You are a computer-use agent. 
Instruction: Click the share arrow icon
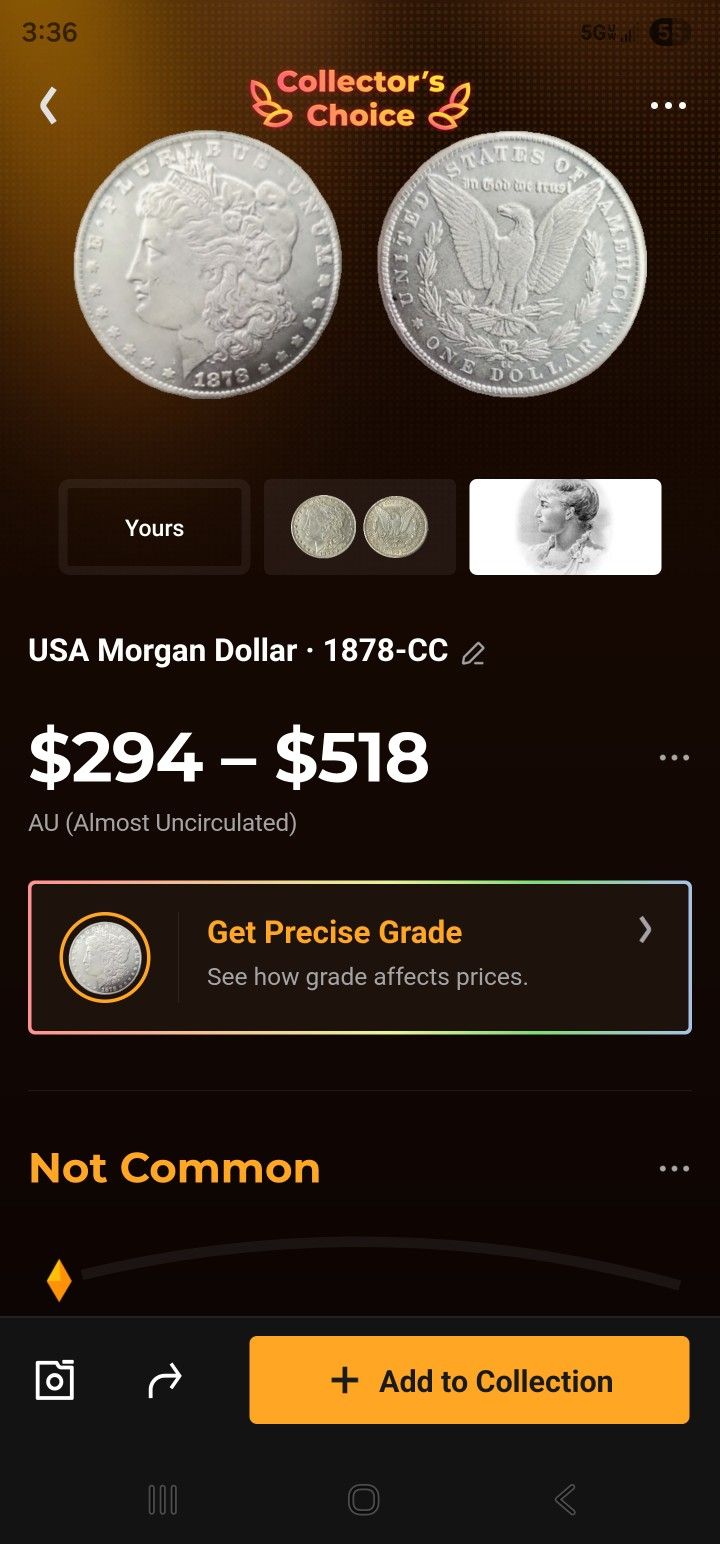click(163, 1380)
